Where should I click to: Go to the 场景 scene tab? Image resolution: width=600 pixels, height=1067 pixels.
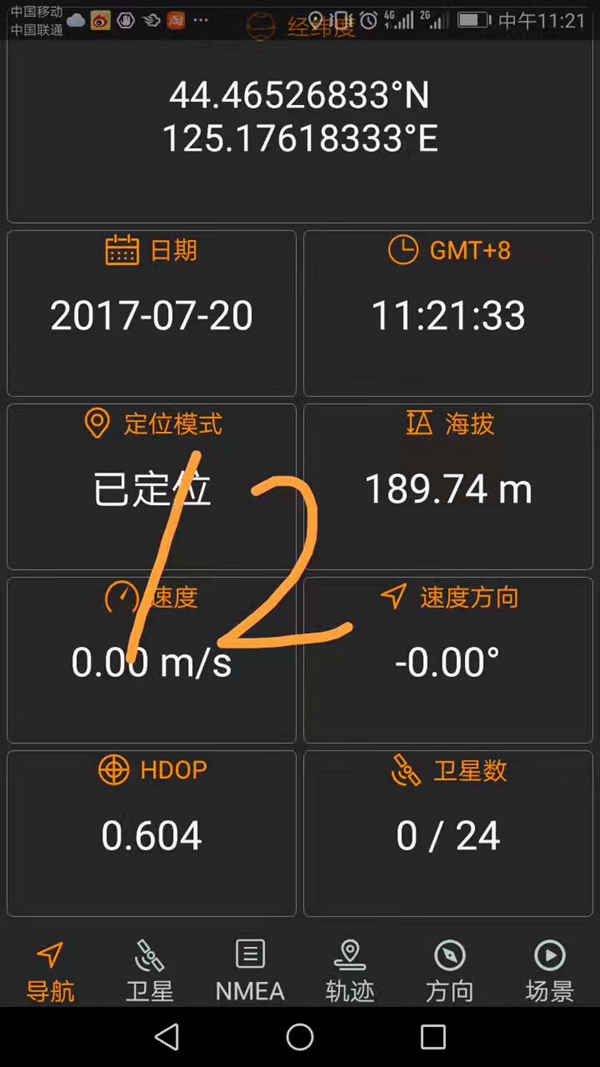549,970
